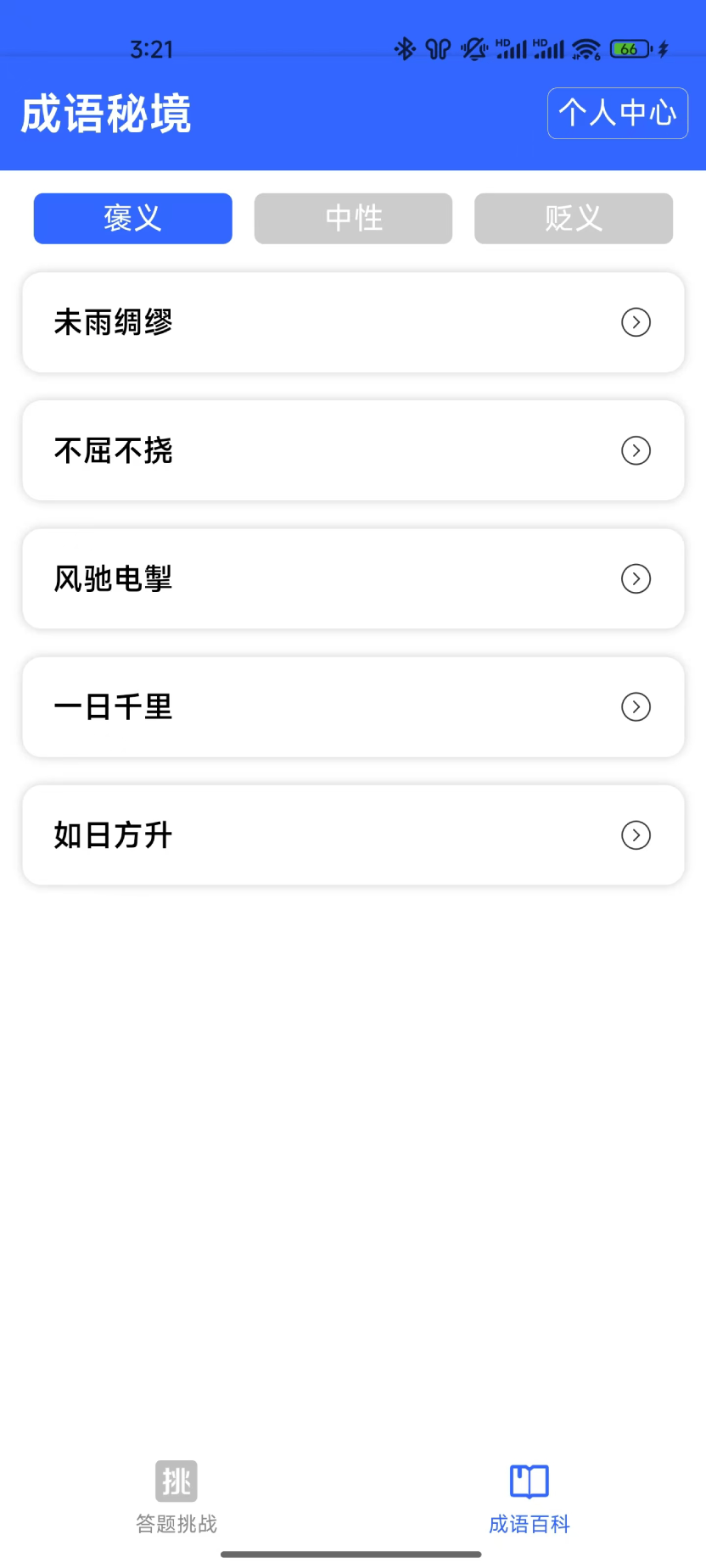The image size is (706, 1568).
Task: Open the 答题挑战 tab icon at bottom
Action: pos(176,1481)
